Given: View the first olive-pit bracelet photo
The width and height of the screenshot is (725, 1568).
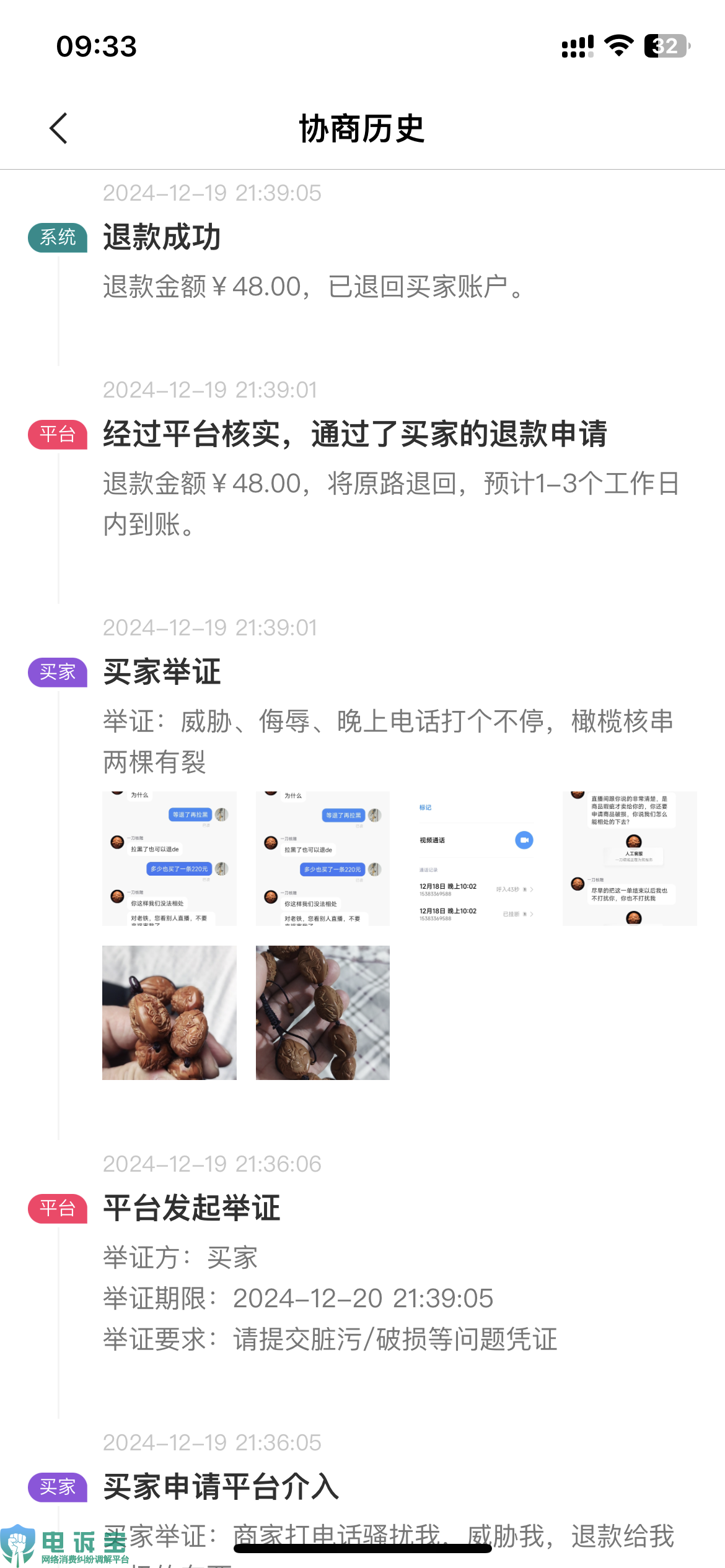Looking at the screenshot, I should 169,1013.
